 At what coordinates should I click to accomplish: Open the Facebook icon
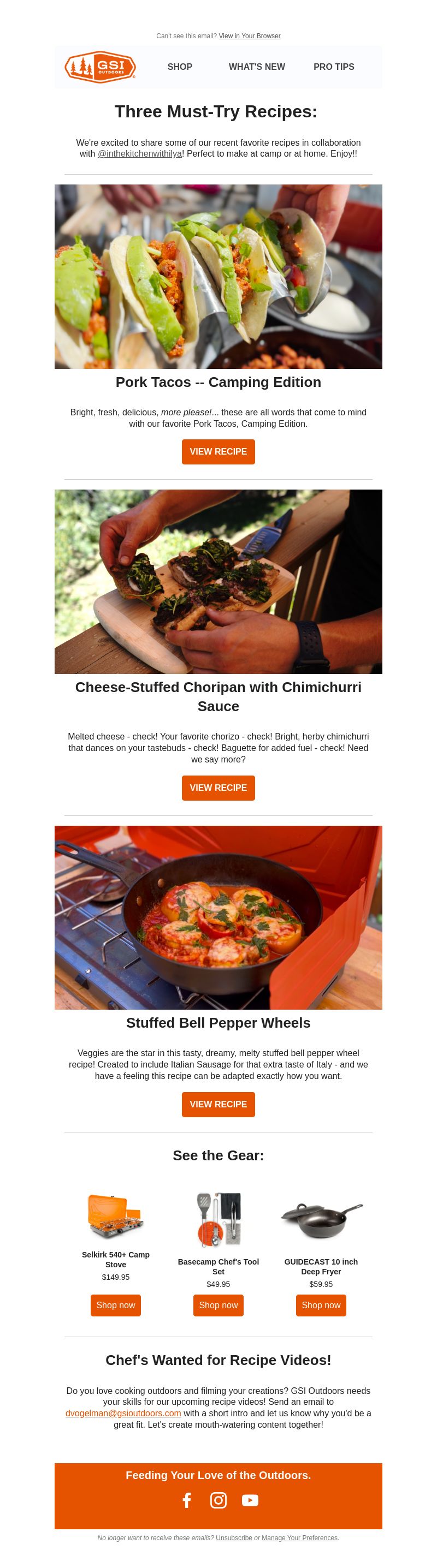tap(187, 1500)
